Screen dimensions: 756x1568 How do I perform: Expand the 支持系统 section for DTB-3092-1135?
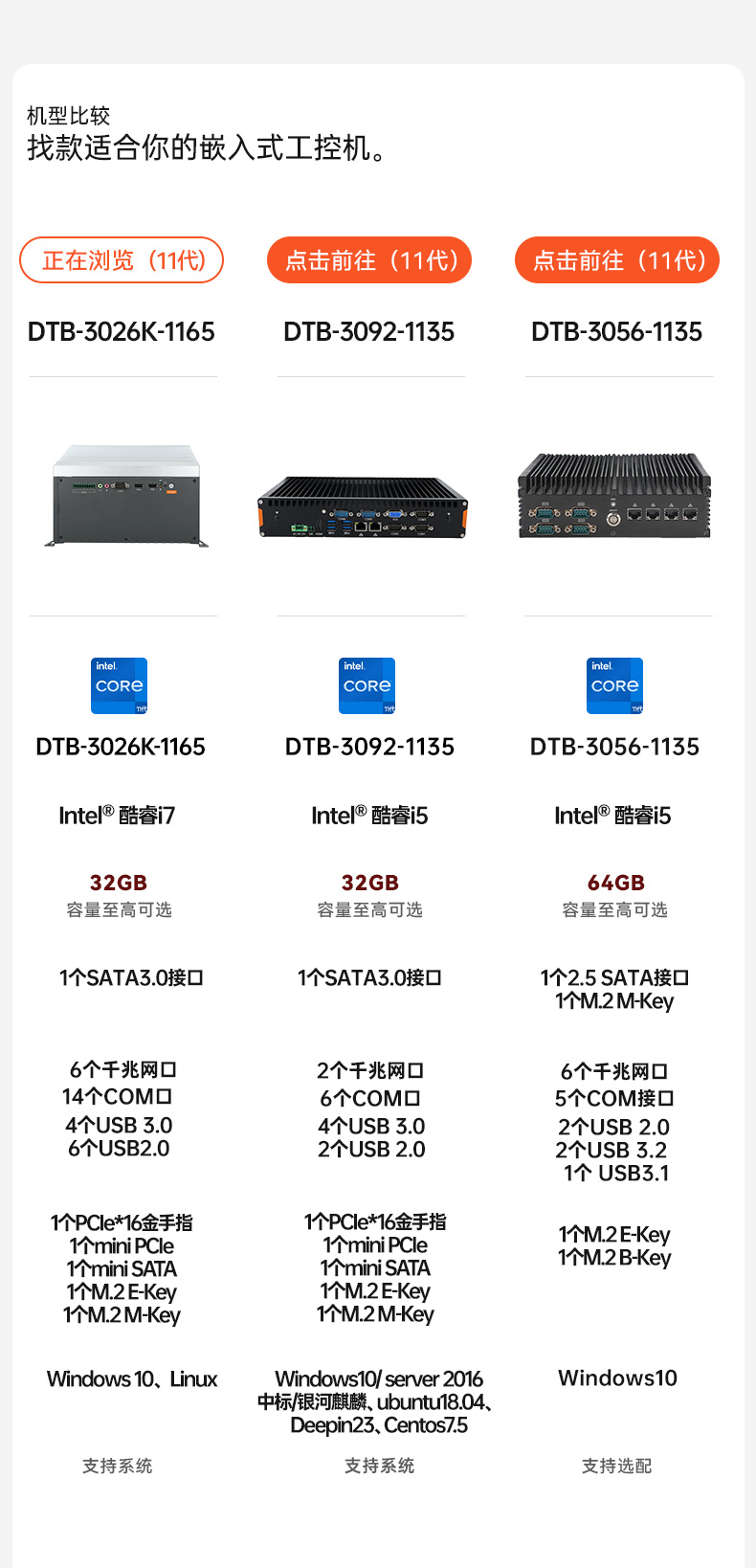tap(379, 1465)
